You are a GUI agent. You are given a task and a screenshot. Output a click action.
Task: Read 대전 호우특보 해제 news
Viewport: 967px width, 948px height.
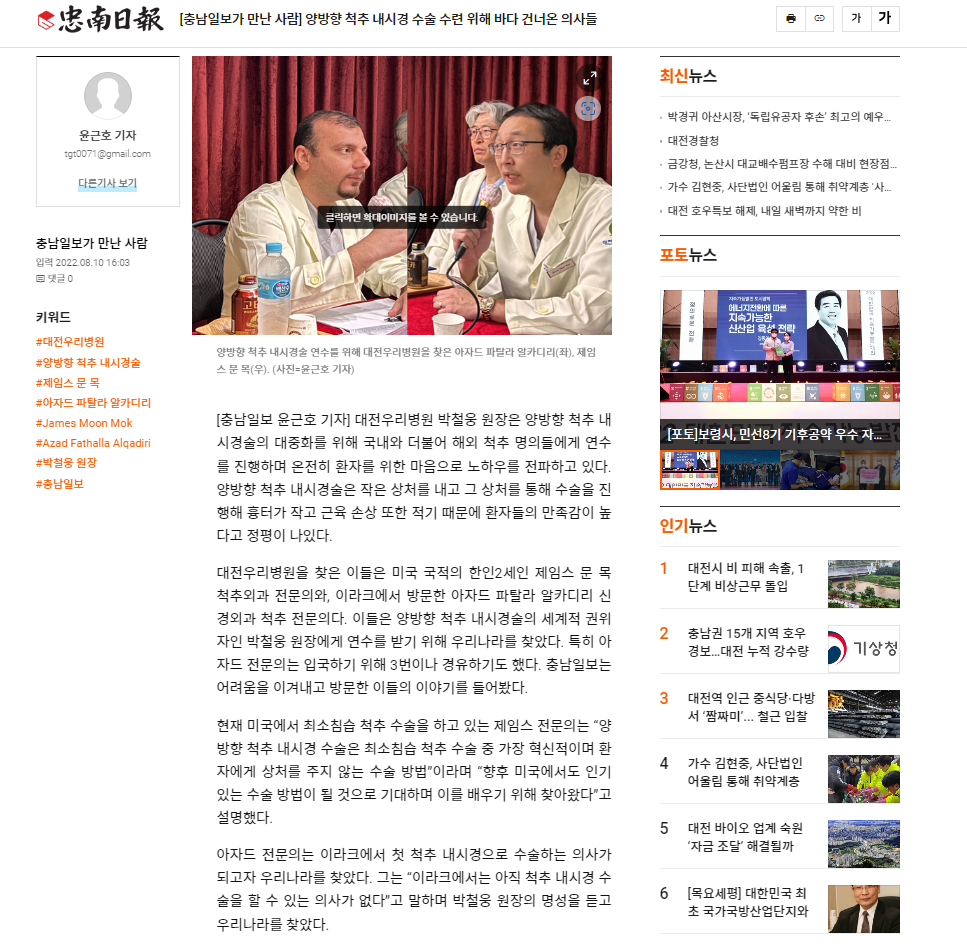tap(764, 211)
